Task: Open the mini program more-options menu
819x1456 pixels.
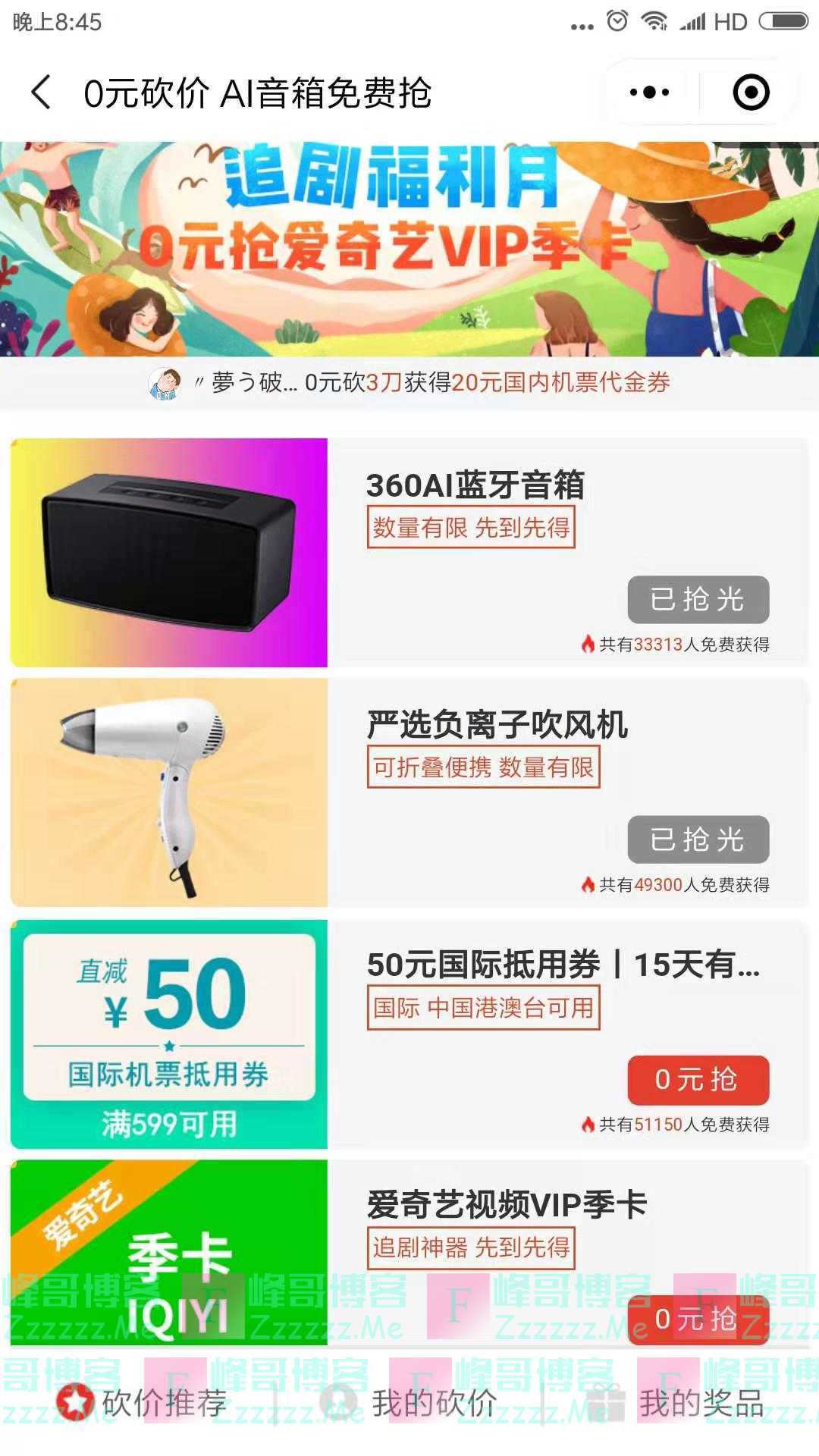Action: pyautogui.click(x=649, y=93)
